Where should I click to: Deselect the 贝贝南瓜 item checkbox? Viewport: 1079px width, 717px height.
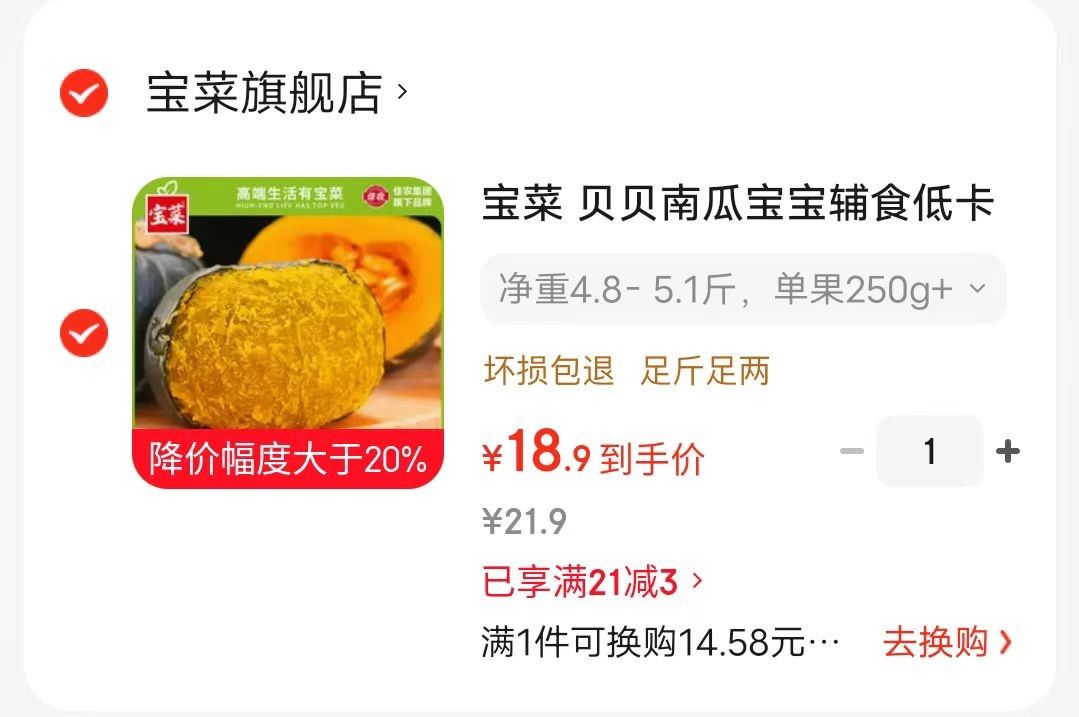[84, 332]
